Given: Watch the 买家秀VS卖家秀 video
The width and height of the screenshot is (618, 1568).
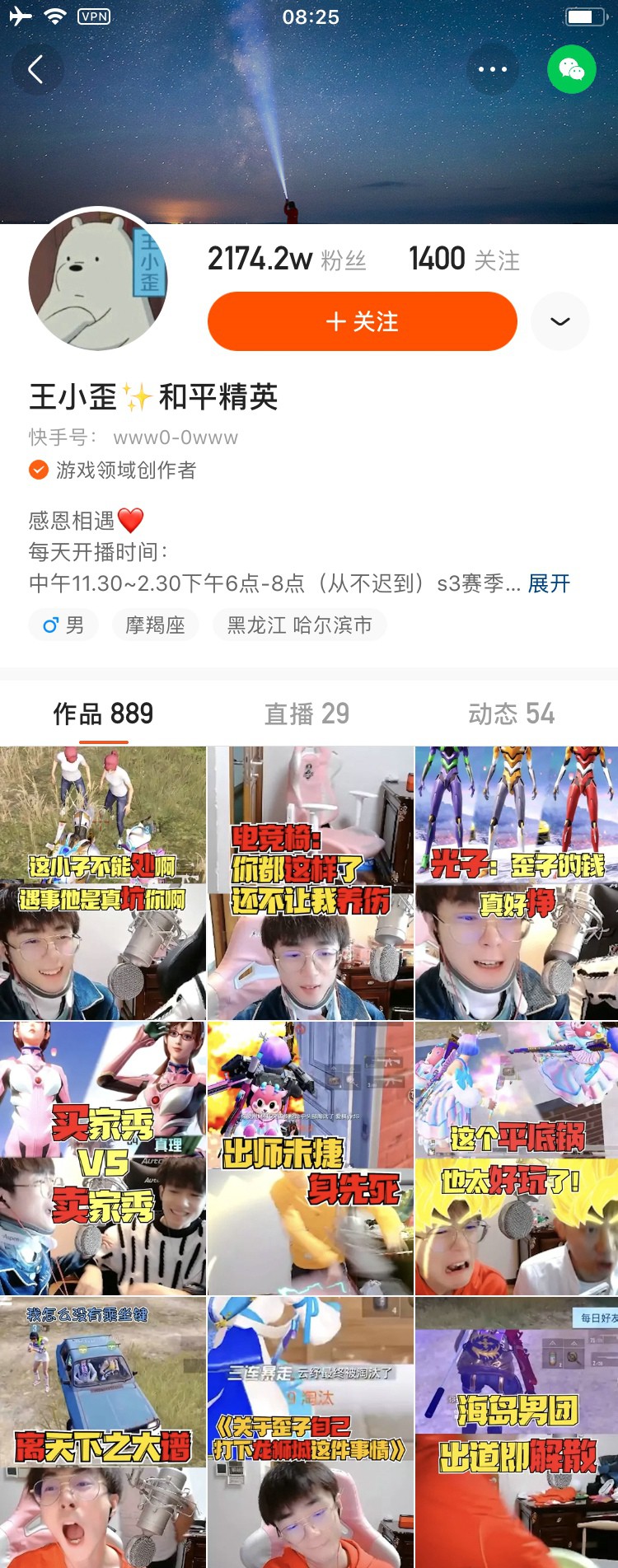Looking at the screenshot, I should [x=102, y=1158].
